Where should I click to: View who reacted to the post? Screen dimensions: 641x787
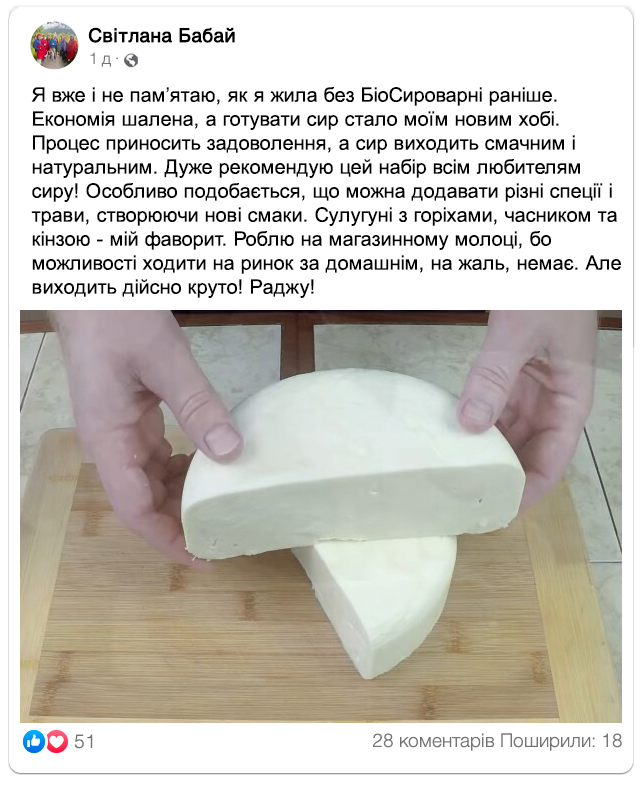[x=59, y=741]
